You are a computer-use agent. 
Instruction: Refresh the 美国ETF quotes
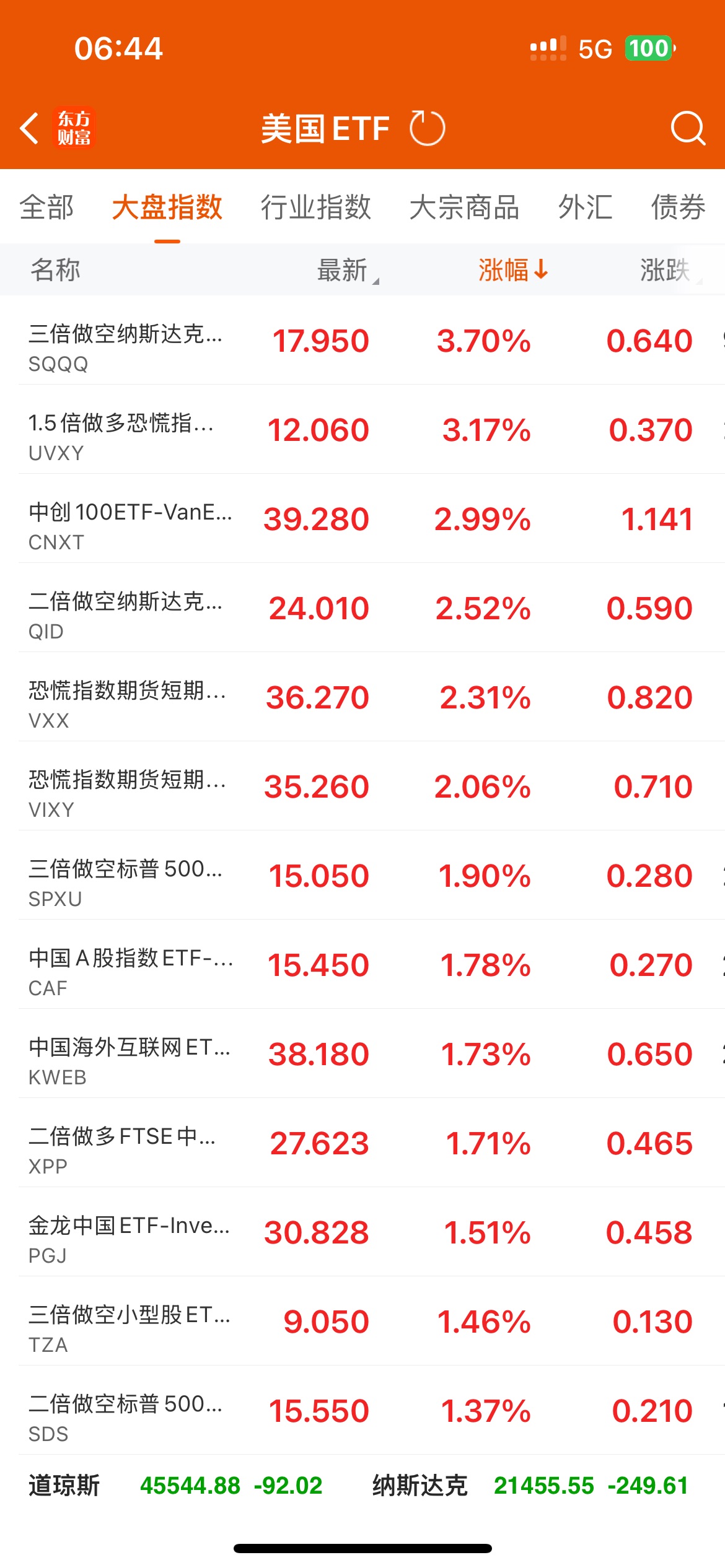click(428, 128)
